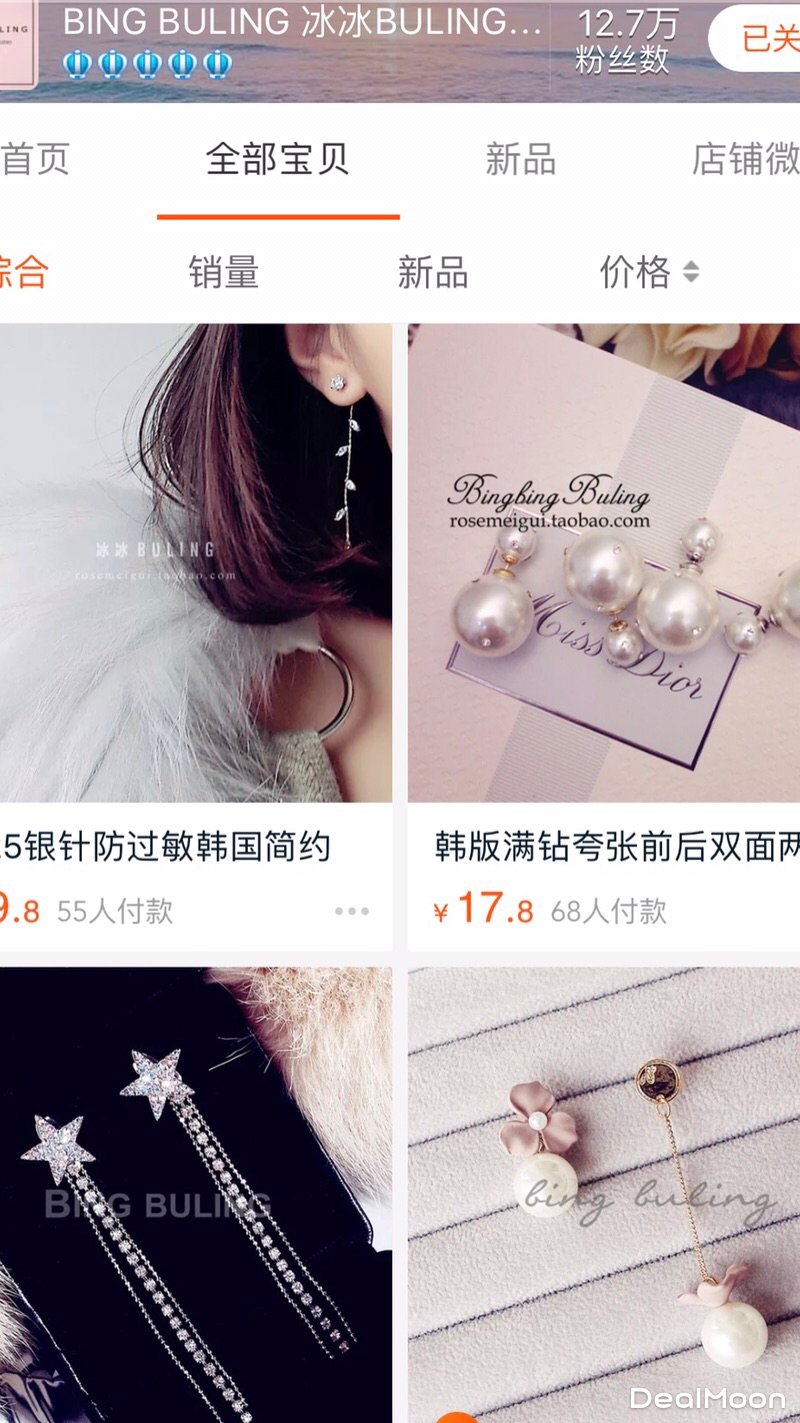Switch to the 店铺微淘 tab
The width and height of the screenshot is (800, 1423).
[x=746, y=160]
